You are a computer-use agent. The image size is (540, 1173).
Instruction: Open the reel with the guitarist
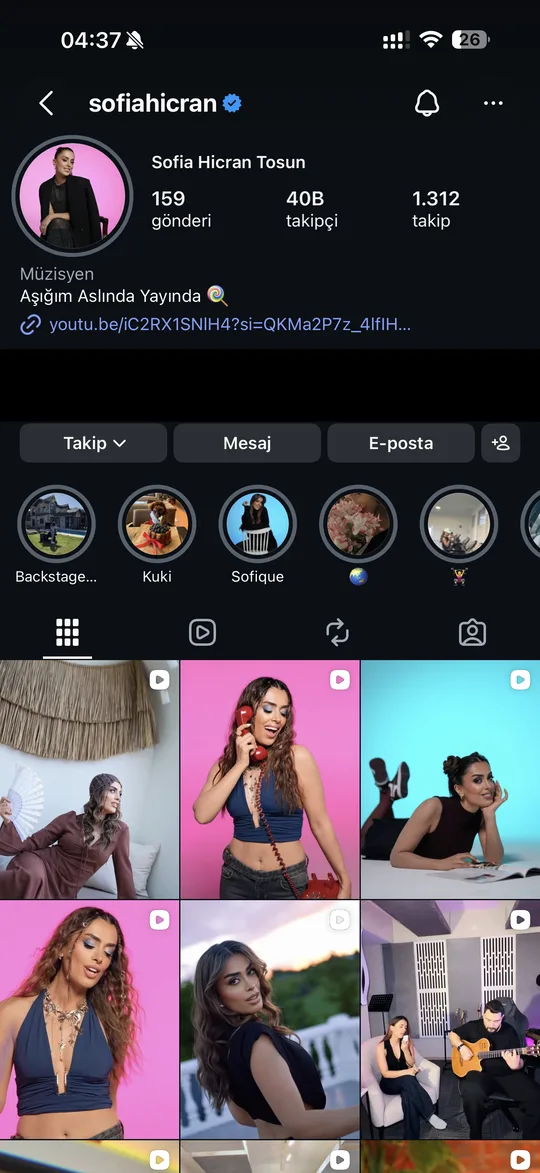click(450, 1020)
